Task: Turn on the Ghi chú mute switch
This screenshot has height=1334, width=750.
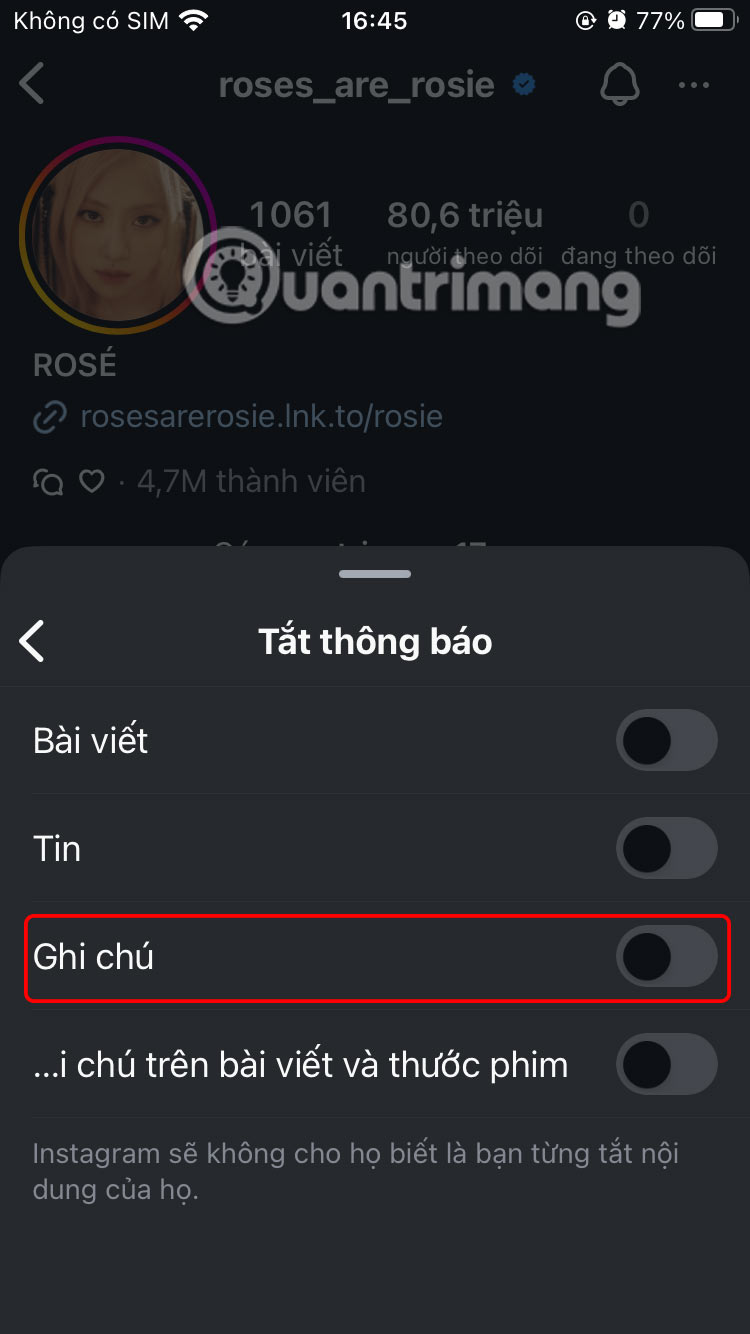Action: [x=666, y=957]
